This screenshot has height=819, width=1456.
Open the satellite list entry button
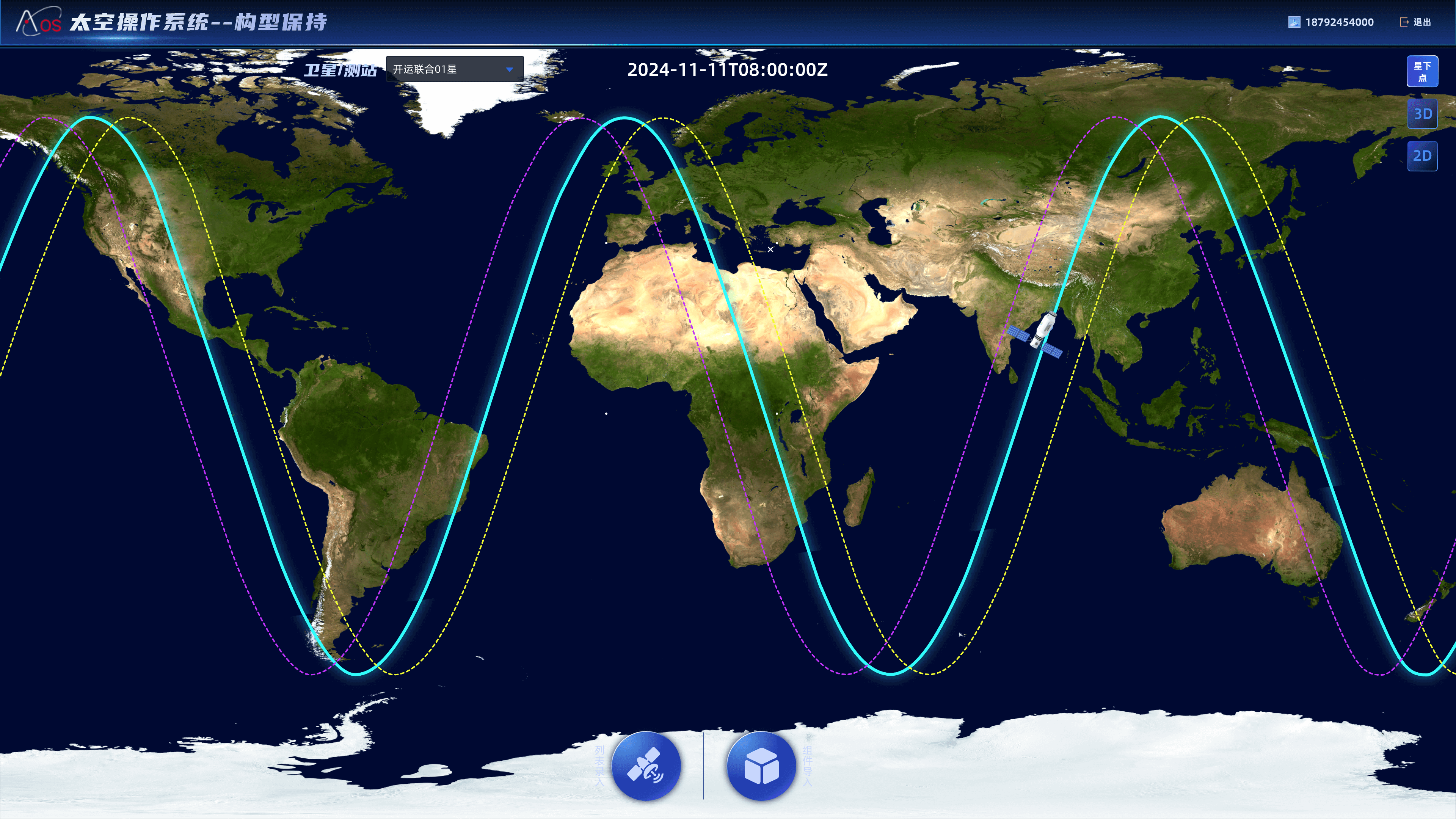(x=646, y=766)
